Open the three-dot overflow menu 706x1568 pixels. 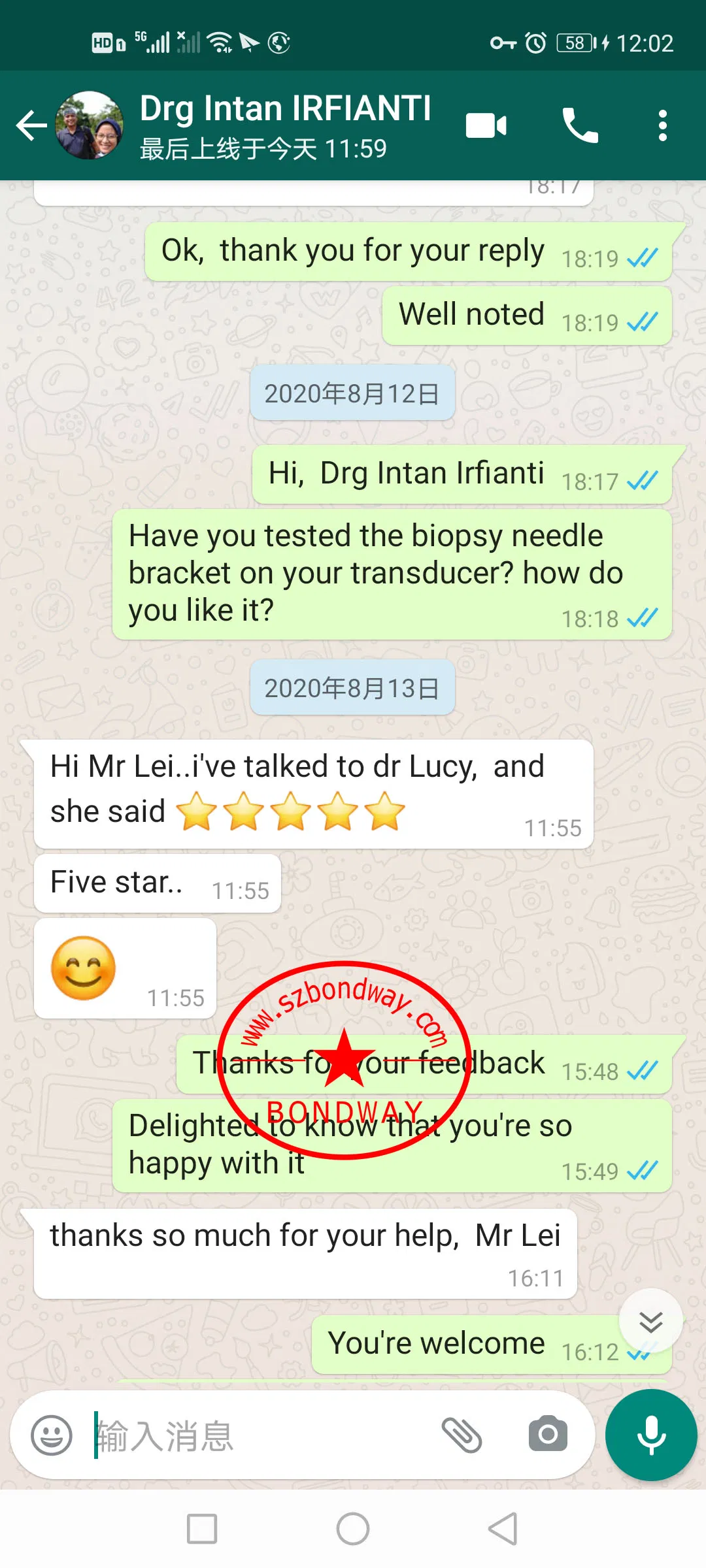coord(663,125)
